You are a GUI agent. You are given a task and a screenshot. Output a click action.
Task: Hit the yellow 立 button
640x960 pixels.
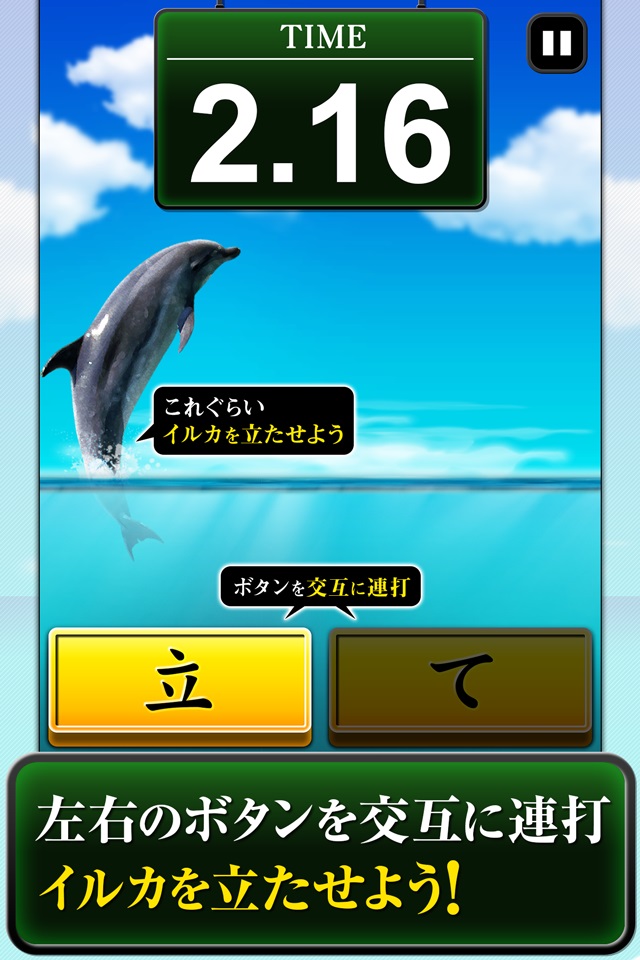click(180, 683)
